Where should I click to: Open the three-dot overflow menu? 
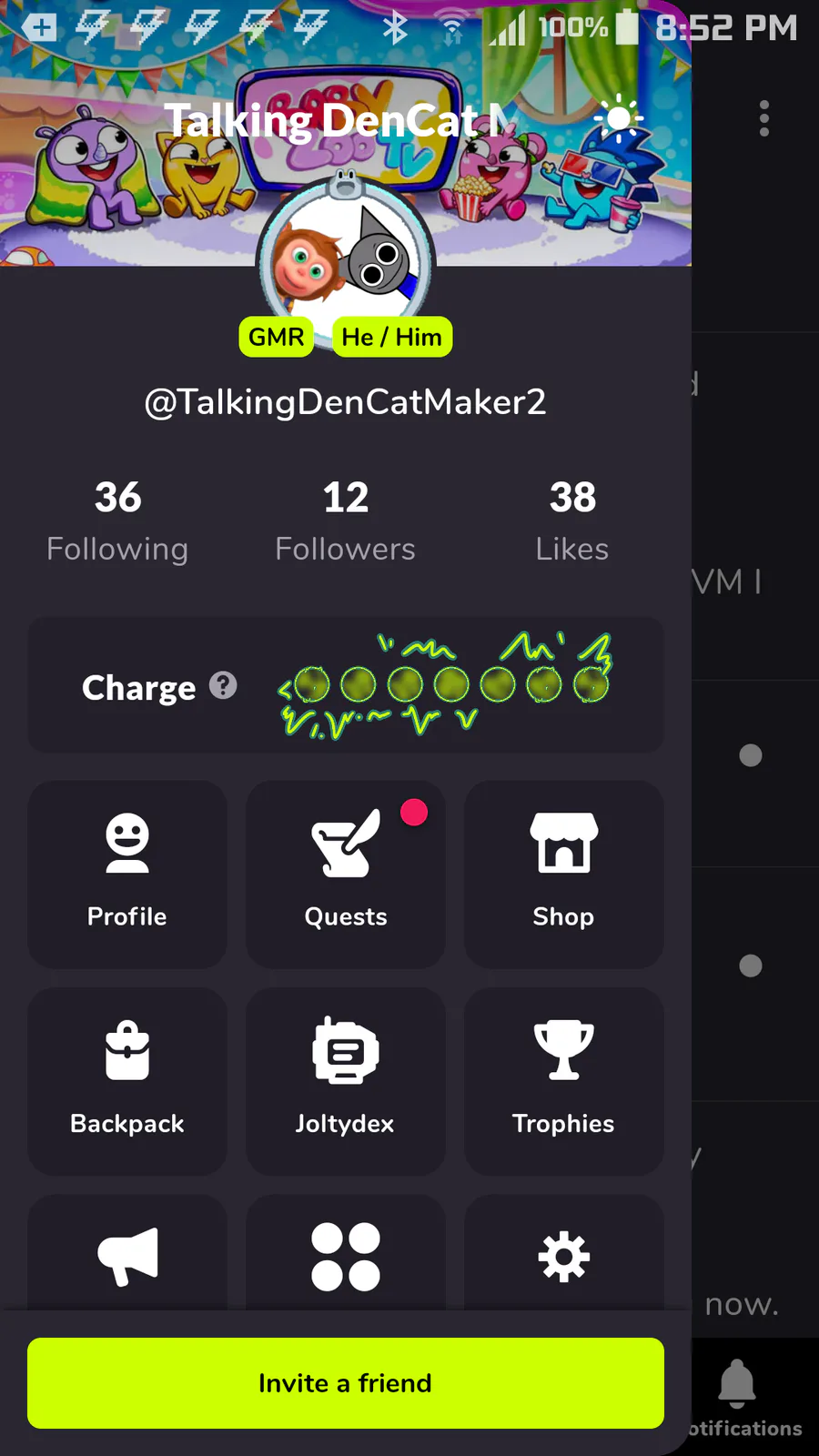(x=764, y=118)
